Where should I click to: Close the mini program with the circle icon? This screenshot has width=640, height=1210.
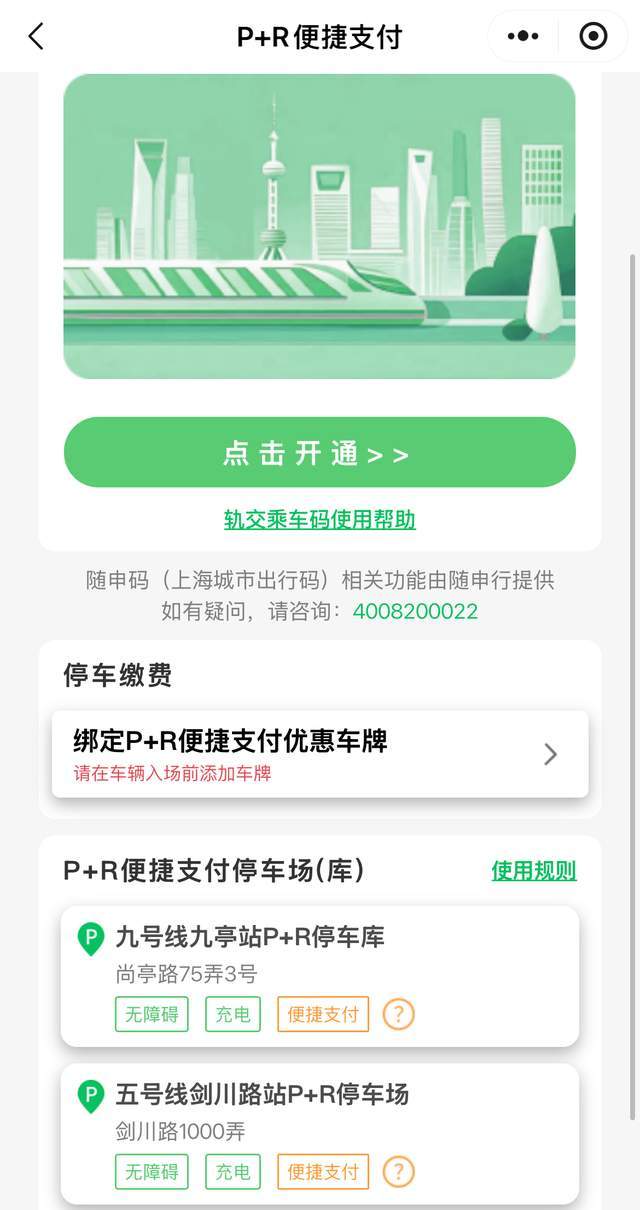(593, 37)
